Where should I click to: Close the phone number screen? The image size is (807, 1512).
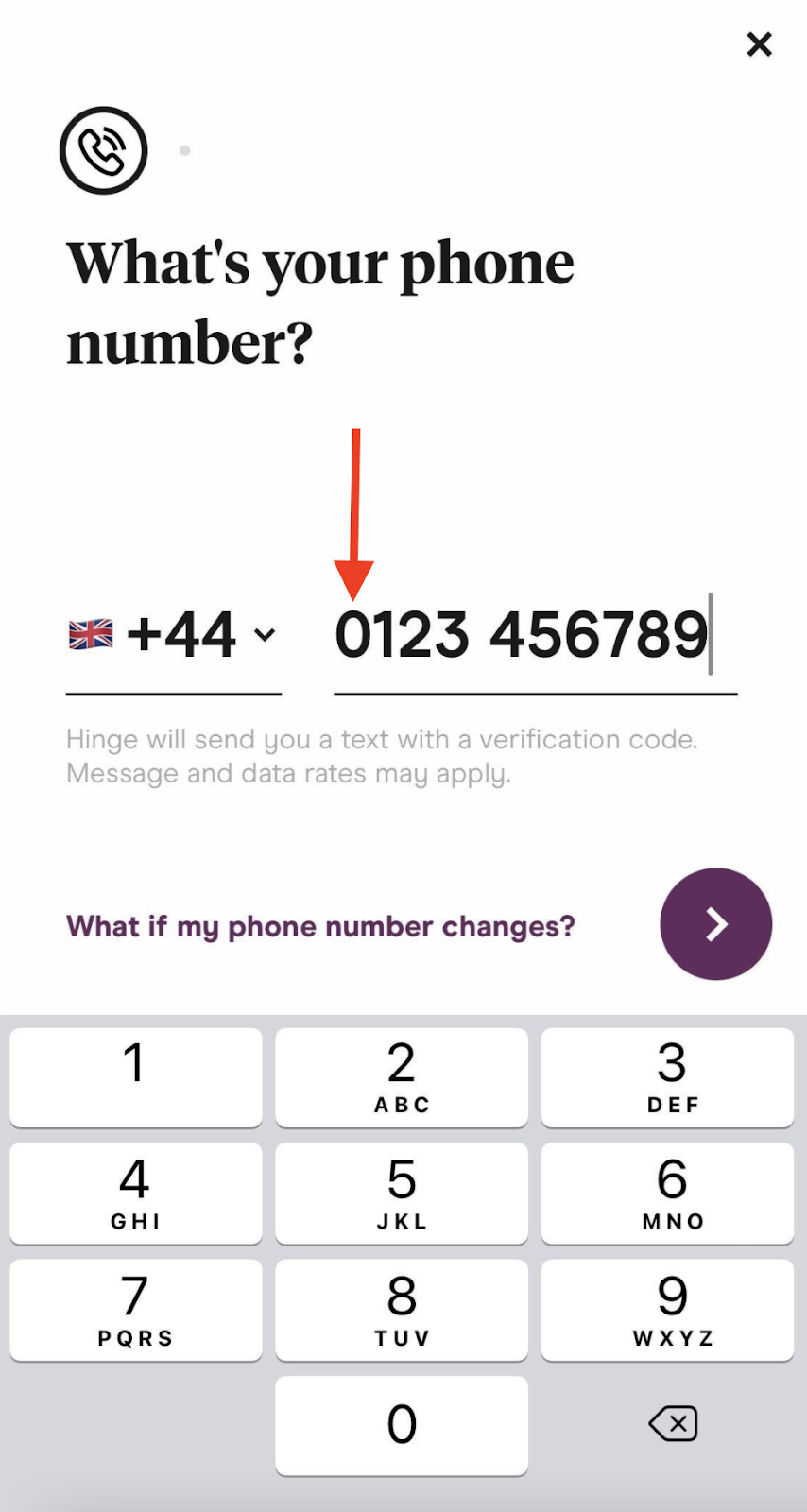759,44
